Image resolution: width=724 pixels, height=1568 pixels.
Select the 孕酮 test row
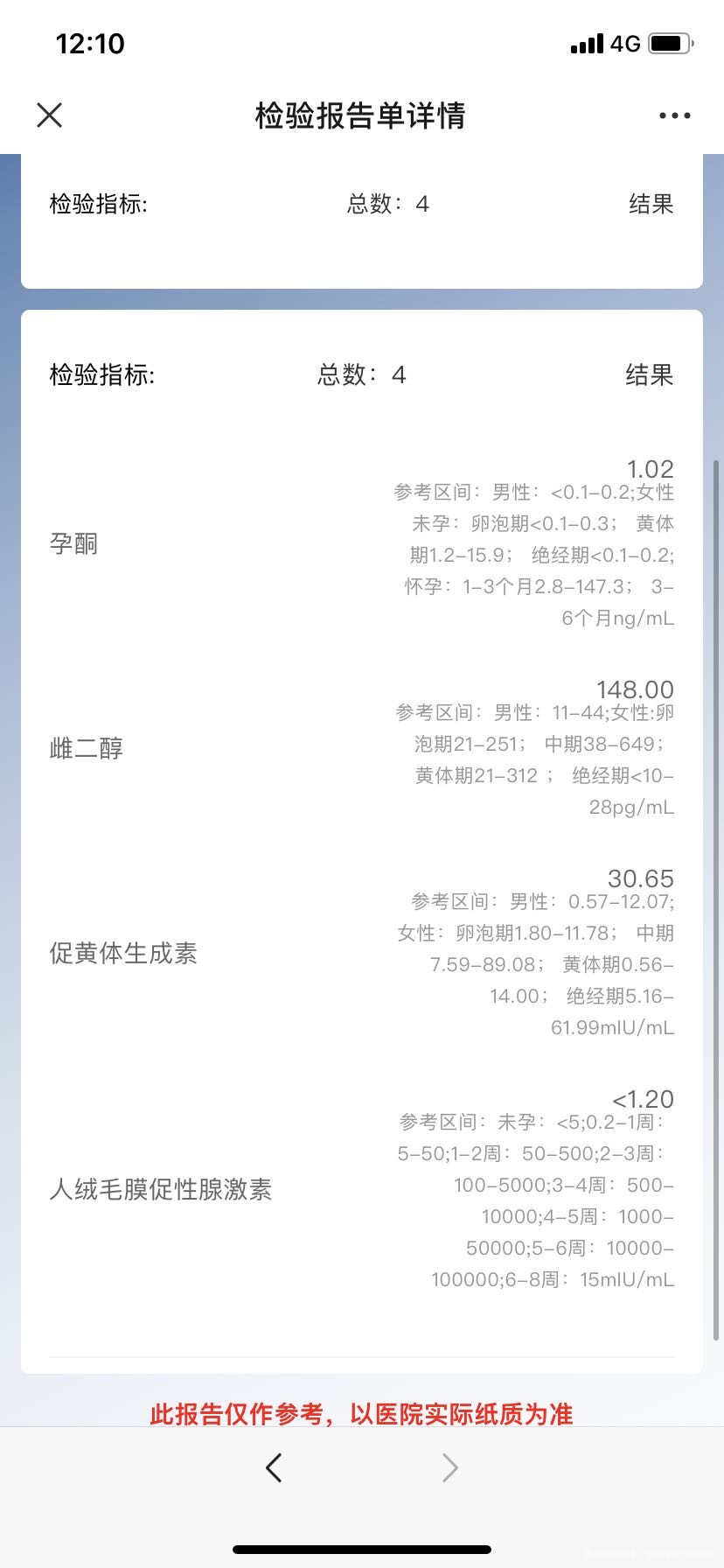[x=73, y=542]
